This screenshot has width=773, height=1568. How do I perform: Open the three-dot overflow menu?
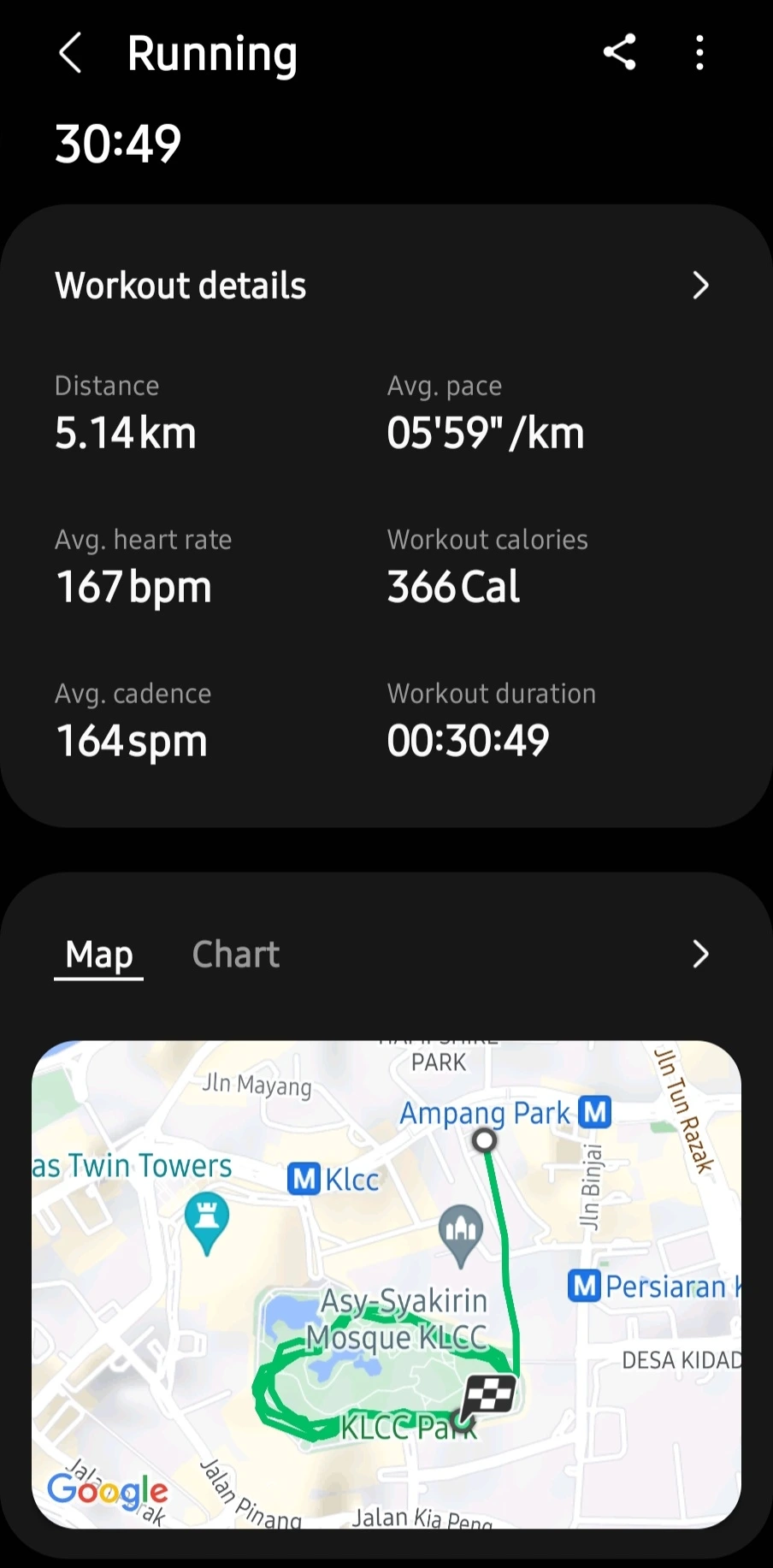[x=699, y=53]
